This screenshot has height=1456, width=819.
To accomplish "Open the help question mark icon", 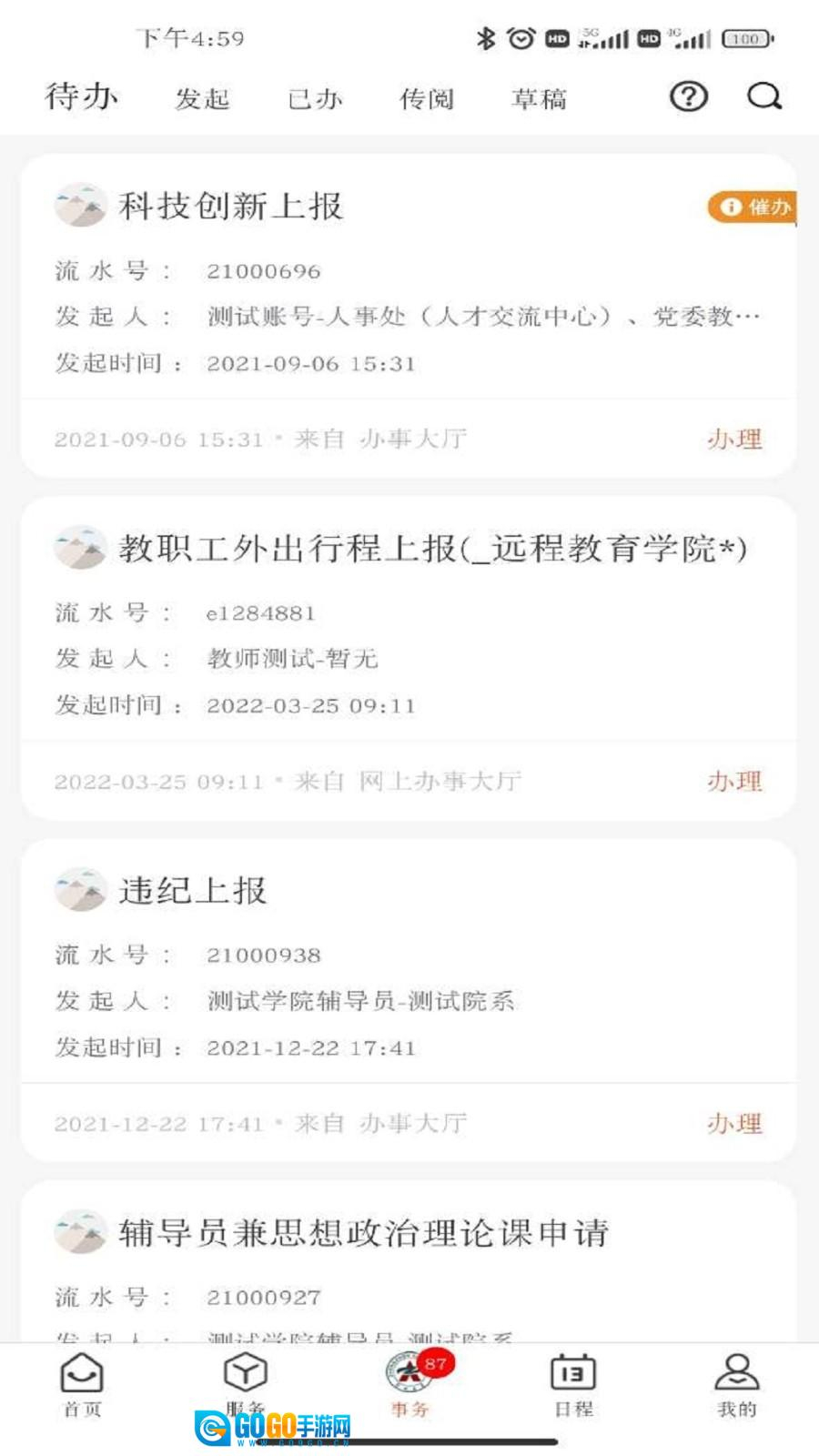I will (x=688, y=96).
